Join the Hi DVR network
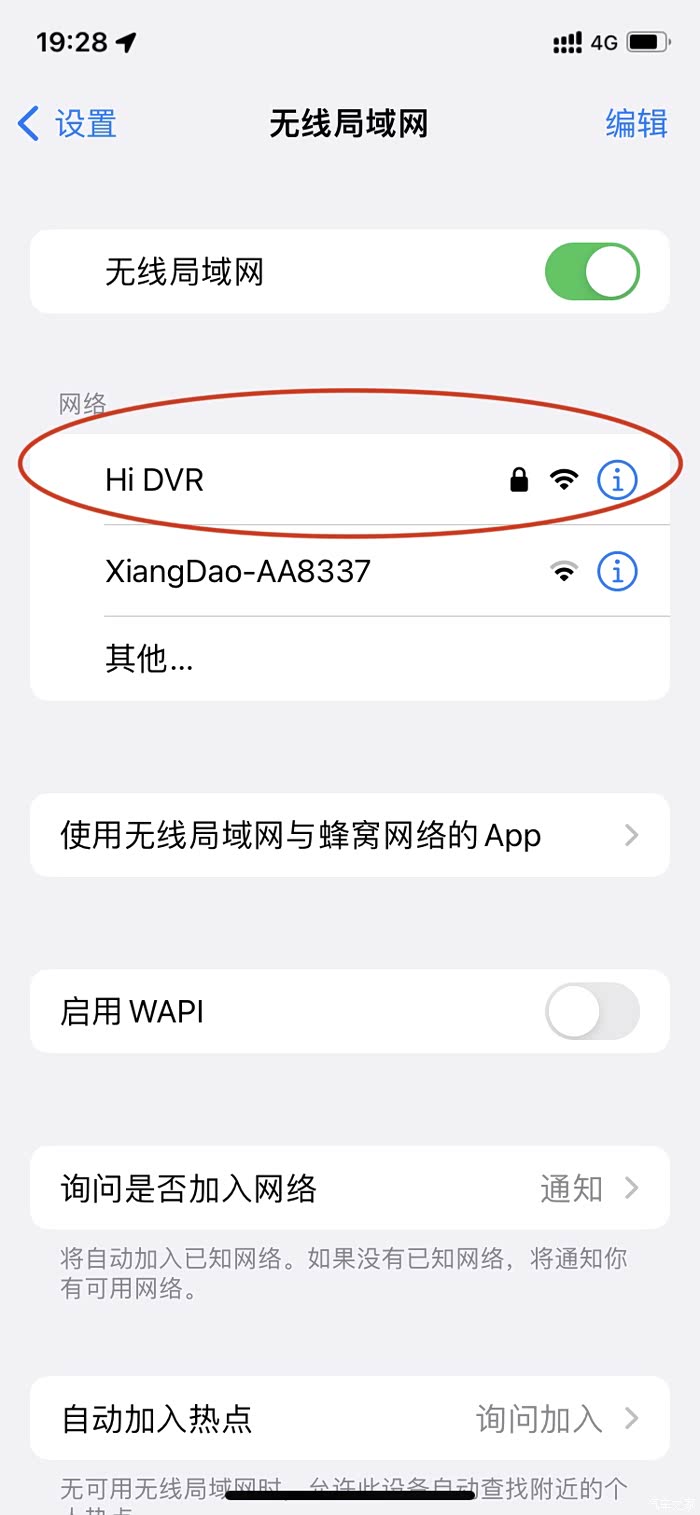This screenshot has width=700, height=1515. click(350, 480)
